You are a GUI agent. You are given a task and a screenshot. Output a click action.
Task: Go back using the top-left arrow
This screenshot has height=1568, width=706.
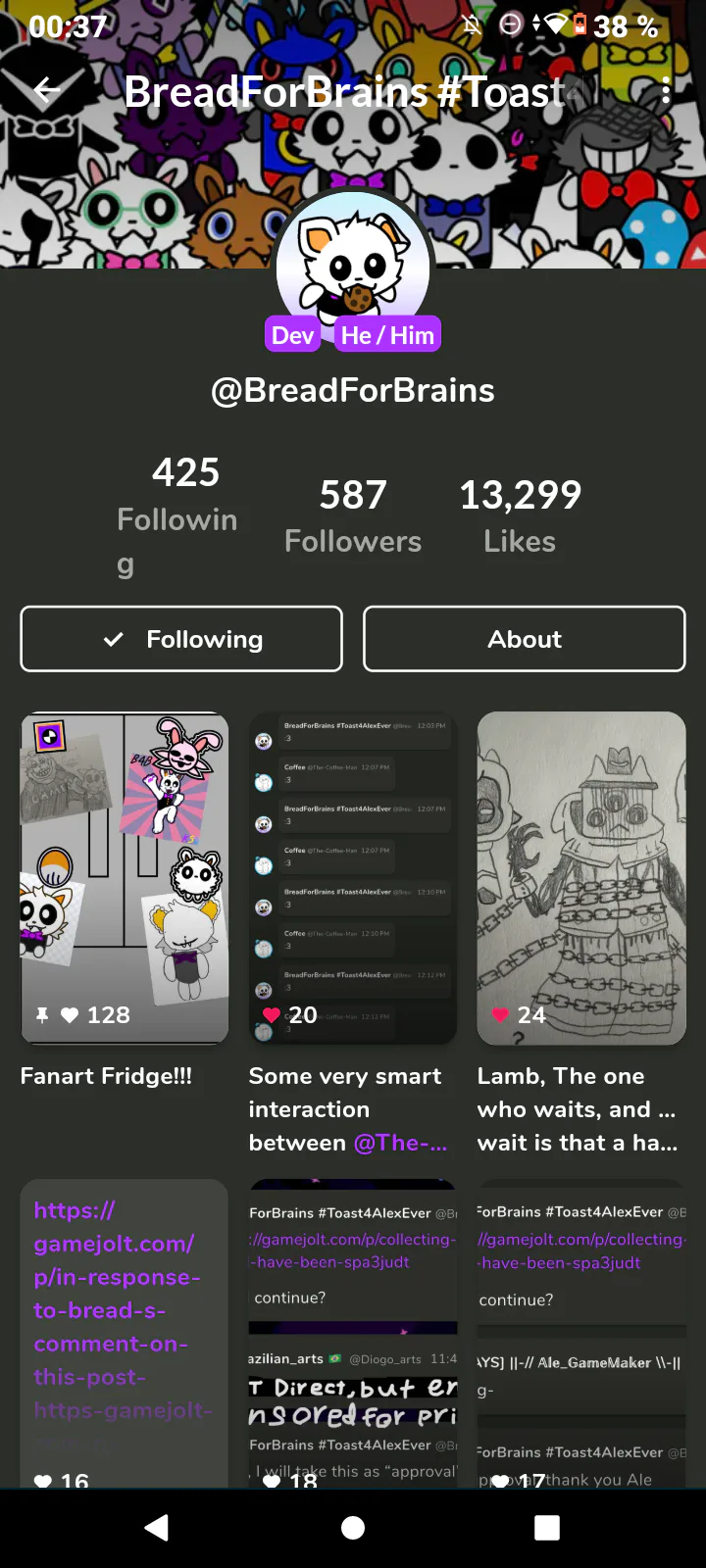click(46, 91)
